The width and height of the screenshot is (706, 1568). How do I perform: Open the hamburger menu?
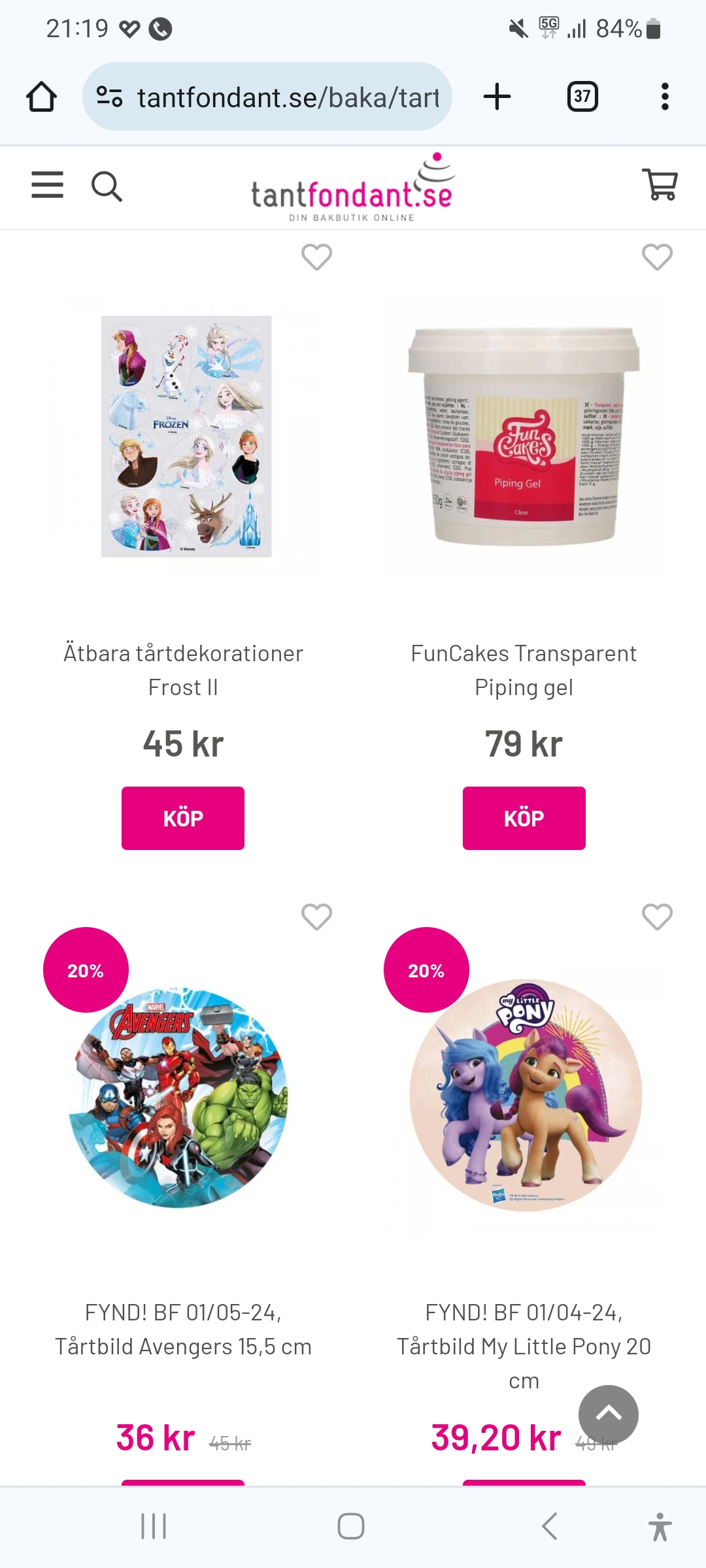pyautogui.click(x=48, y=186)
